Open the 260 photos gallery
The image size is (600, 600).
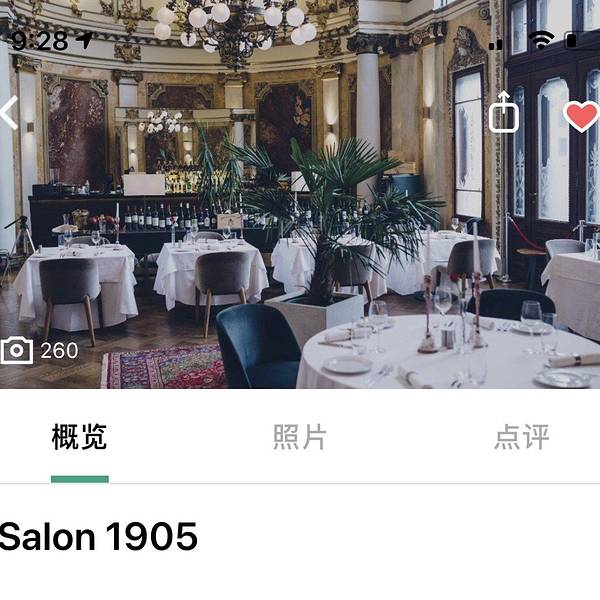[x=40, y=350]
